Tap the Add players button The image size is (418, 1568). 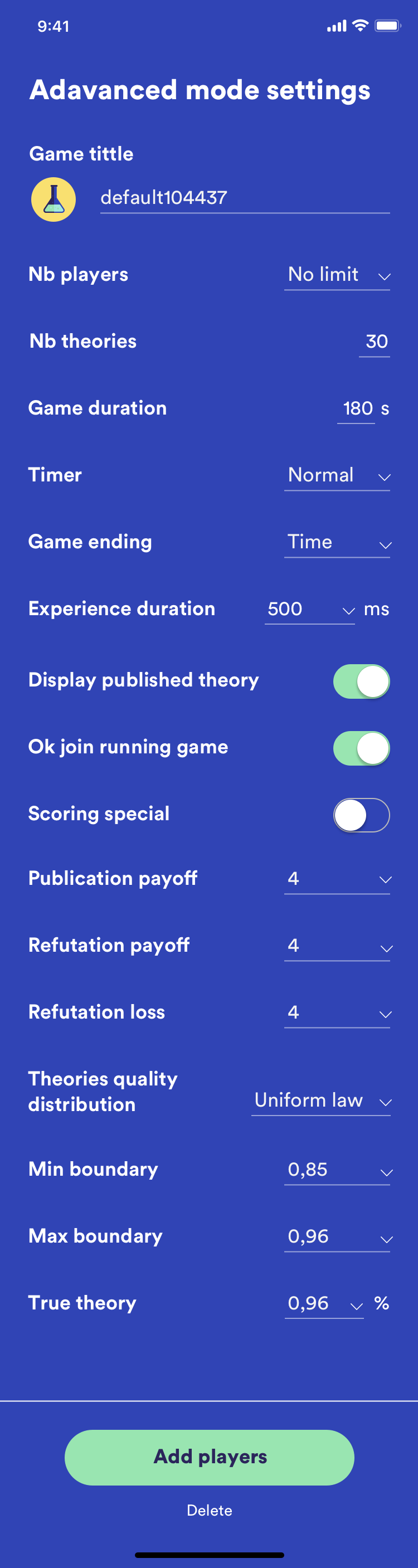(210, 1457)
